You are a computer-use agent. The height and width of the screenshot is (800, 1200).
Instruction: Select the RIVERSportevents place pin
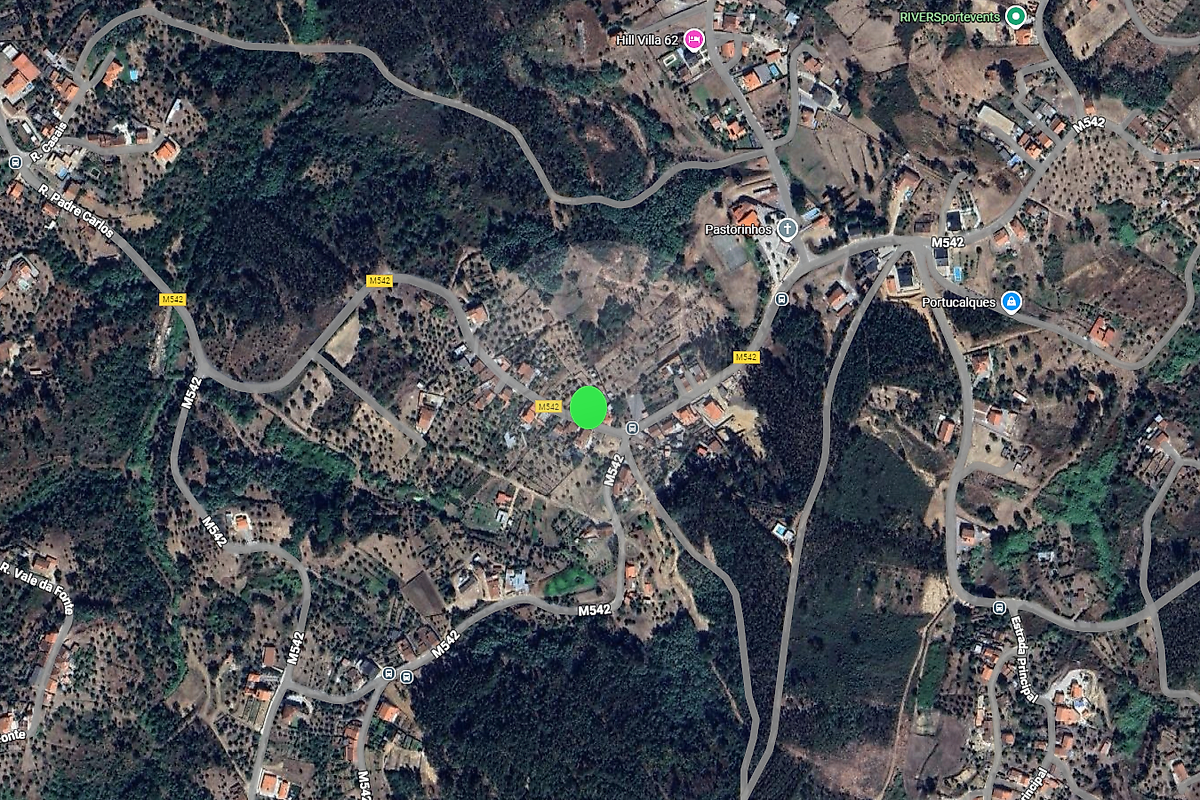coord(1015,16)
